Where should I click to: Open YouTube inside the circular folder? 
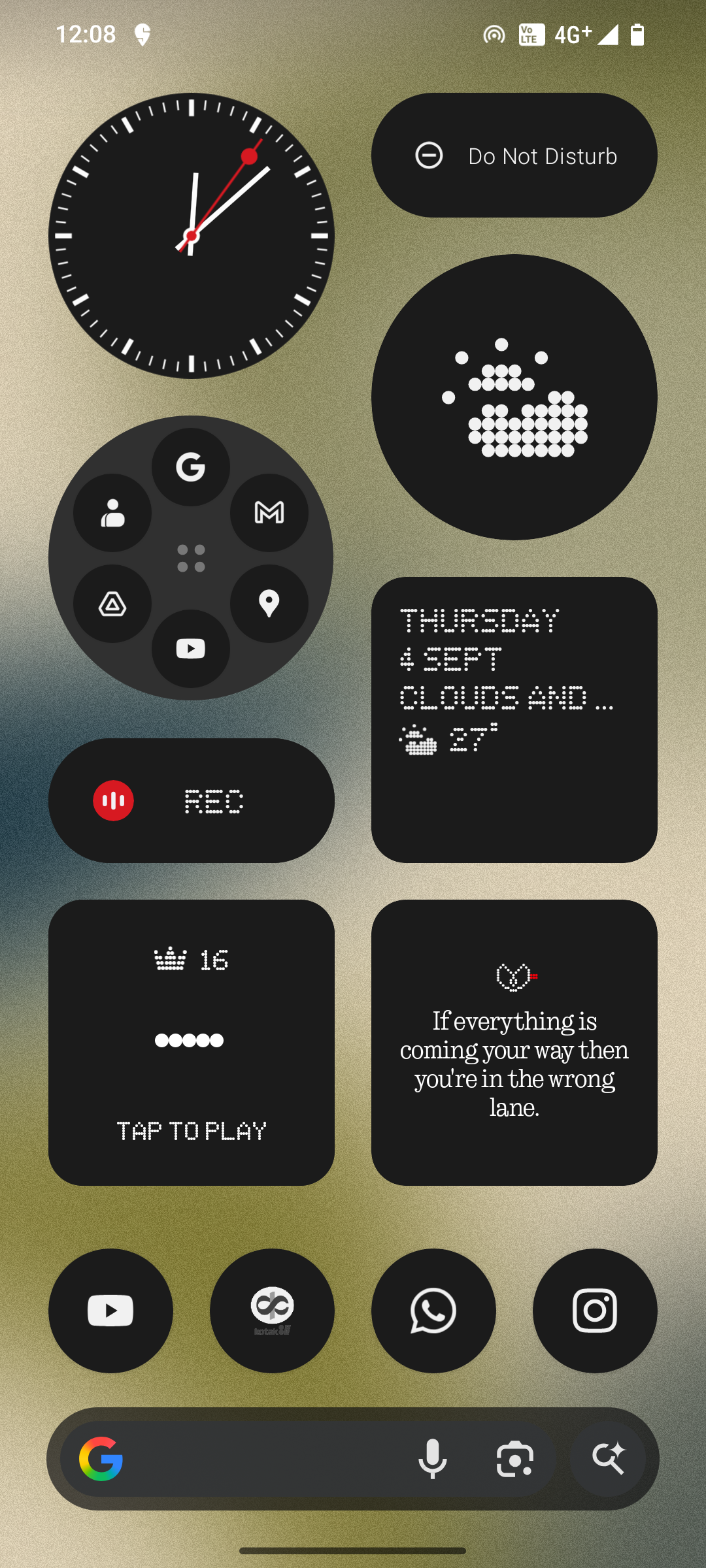pyautogui.click(x=191, y=649)
